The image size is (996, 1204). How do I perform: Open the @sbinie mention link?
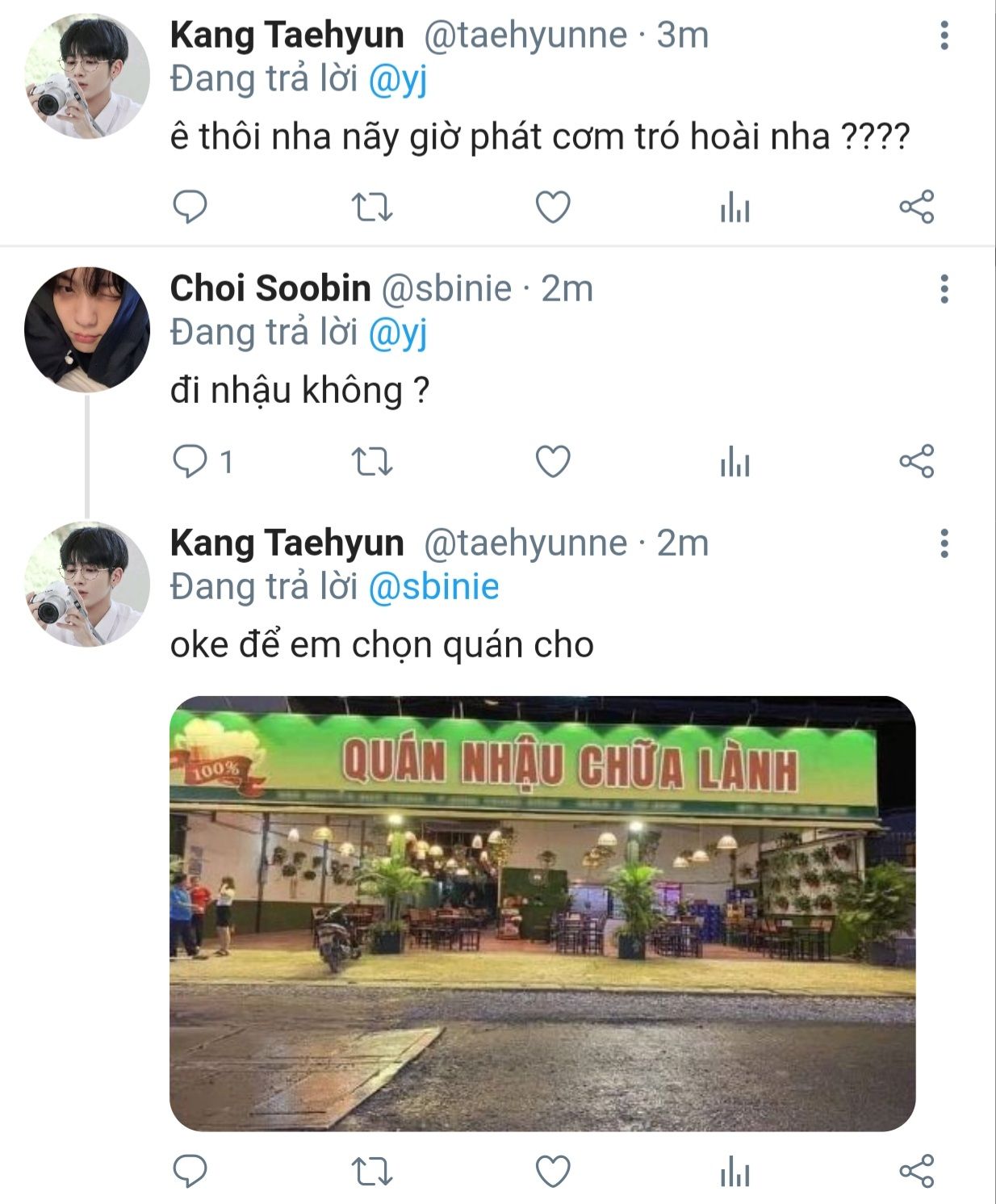coord(433,587)
